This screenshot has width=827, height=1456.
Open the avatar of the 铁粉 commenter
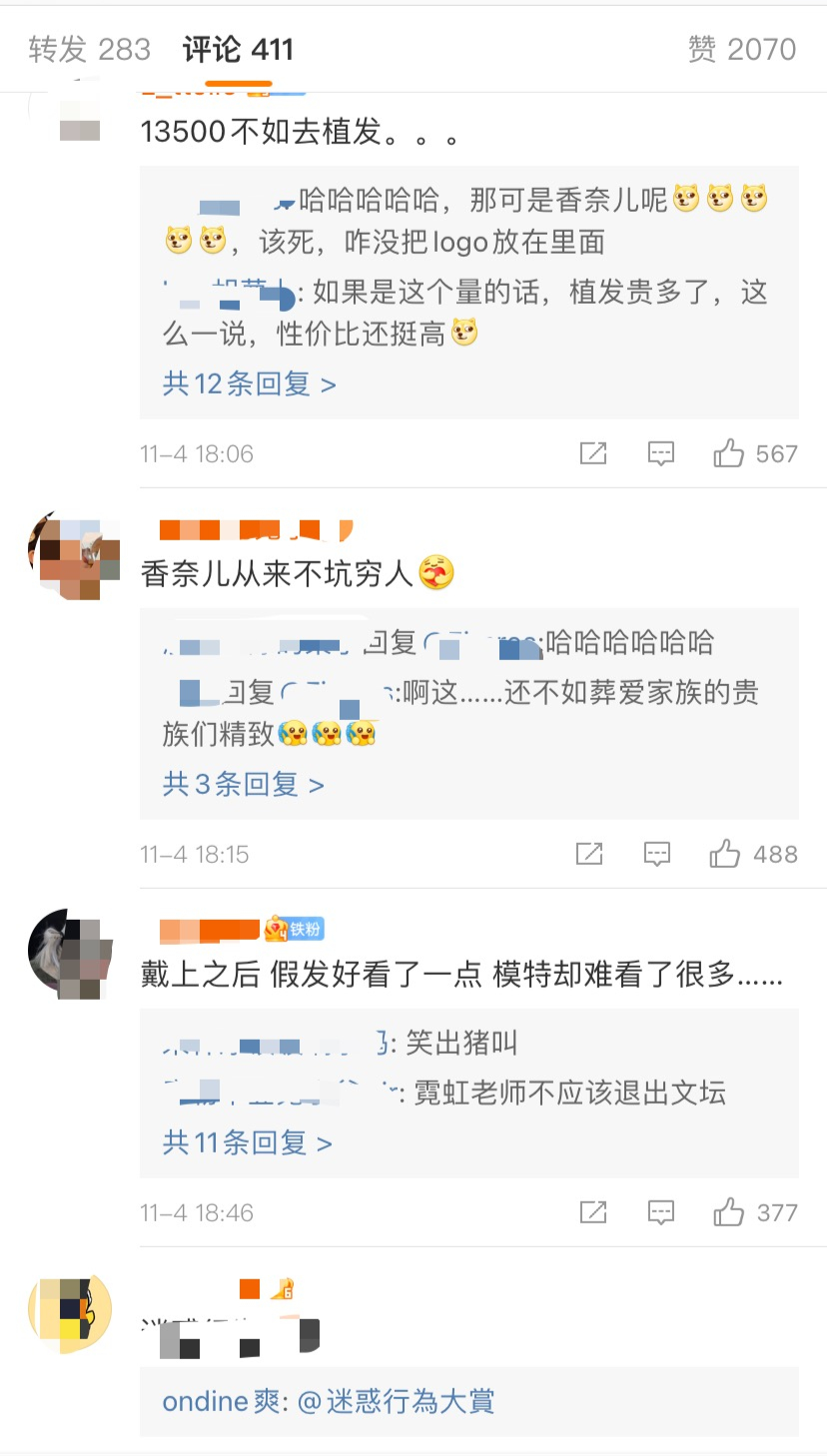tap(70, 955)
